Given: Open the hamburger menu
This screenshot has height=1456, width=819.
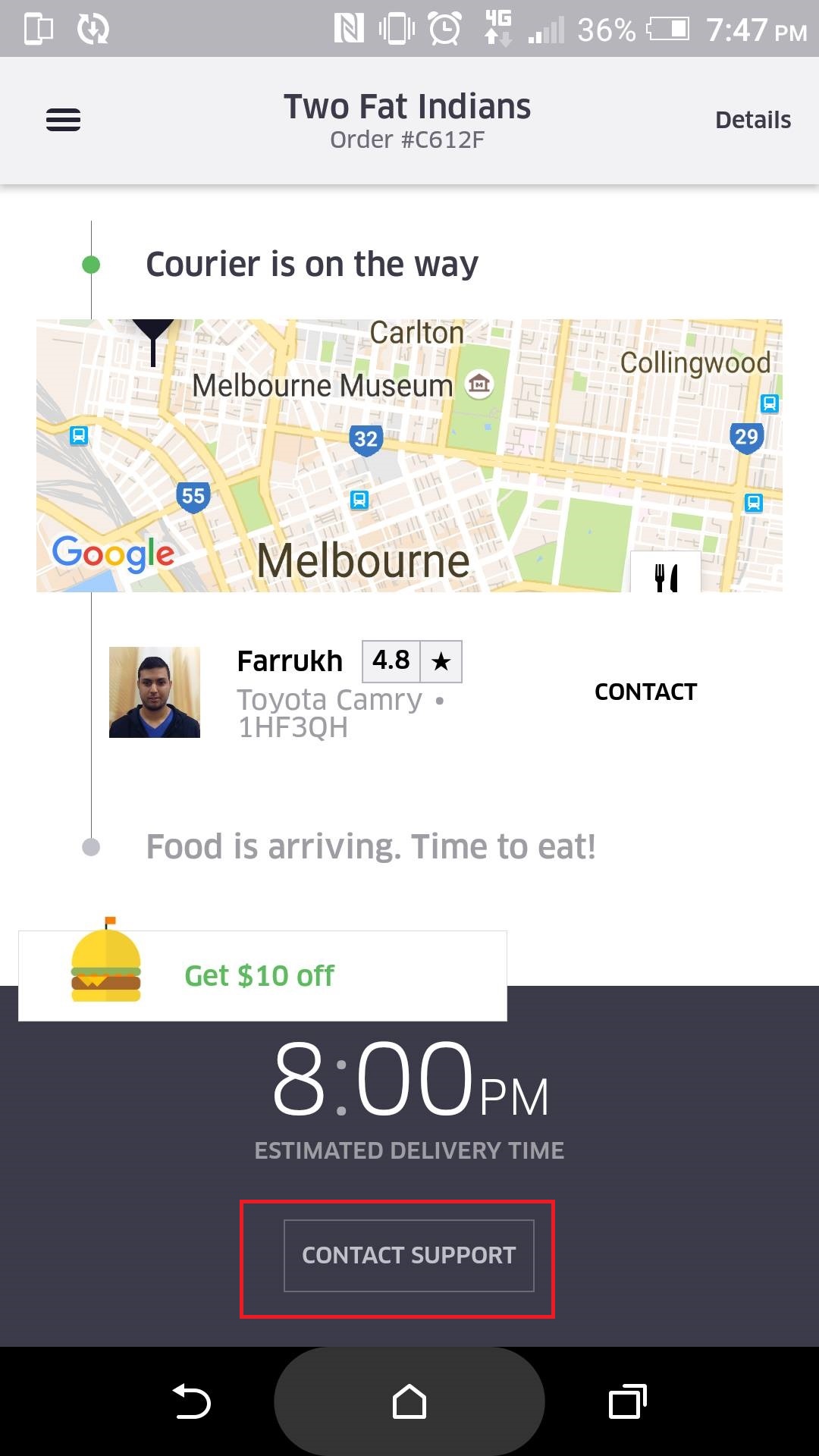Looking at the screenshot, I should (64, 120).
